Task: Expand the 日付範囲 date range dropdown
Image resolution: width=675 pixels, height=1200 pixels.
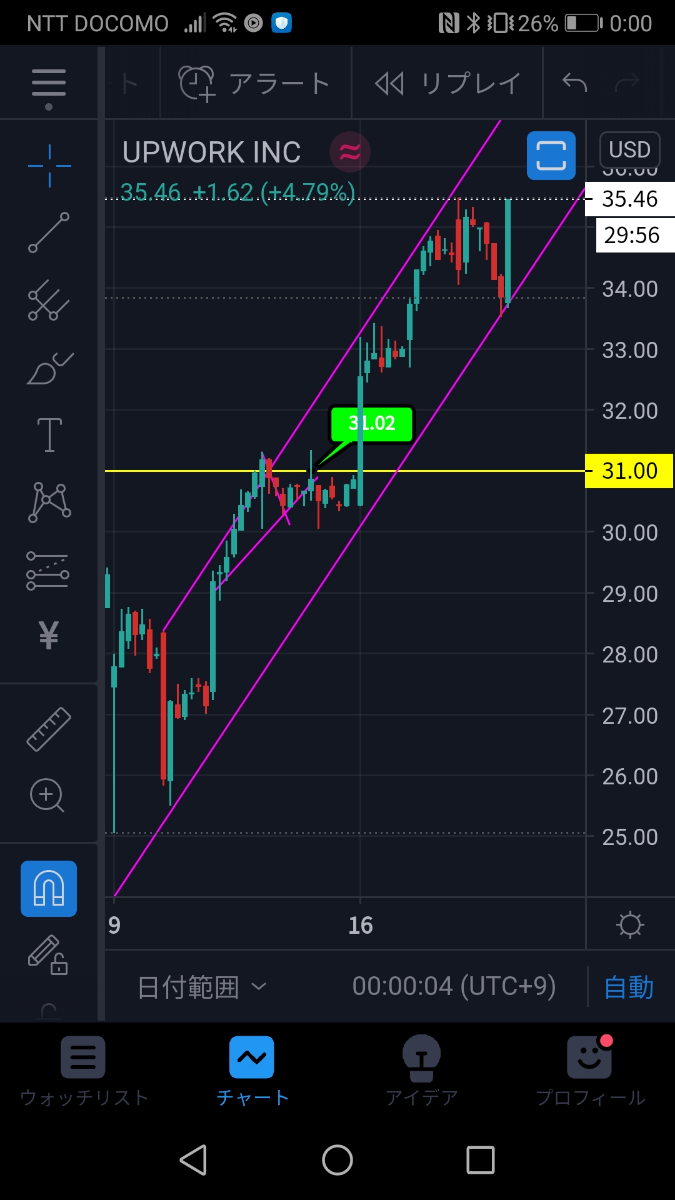Action: click(202, 988)
